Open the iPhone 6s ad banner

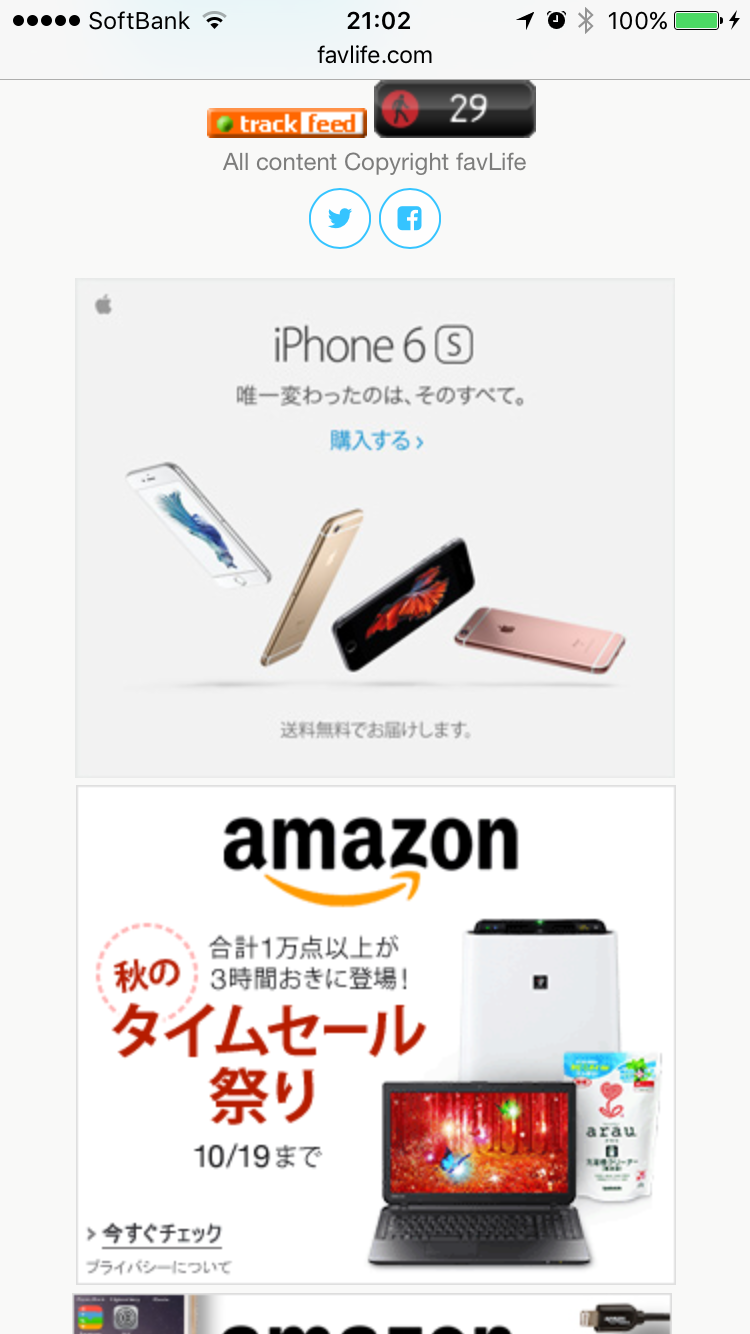375,528
